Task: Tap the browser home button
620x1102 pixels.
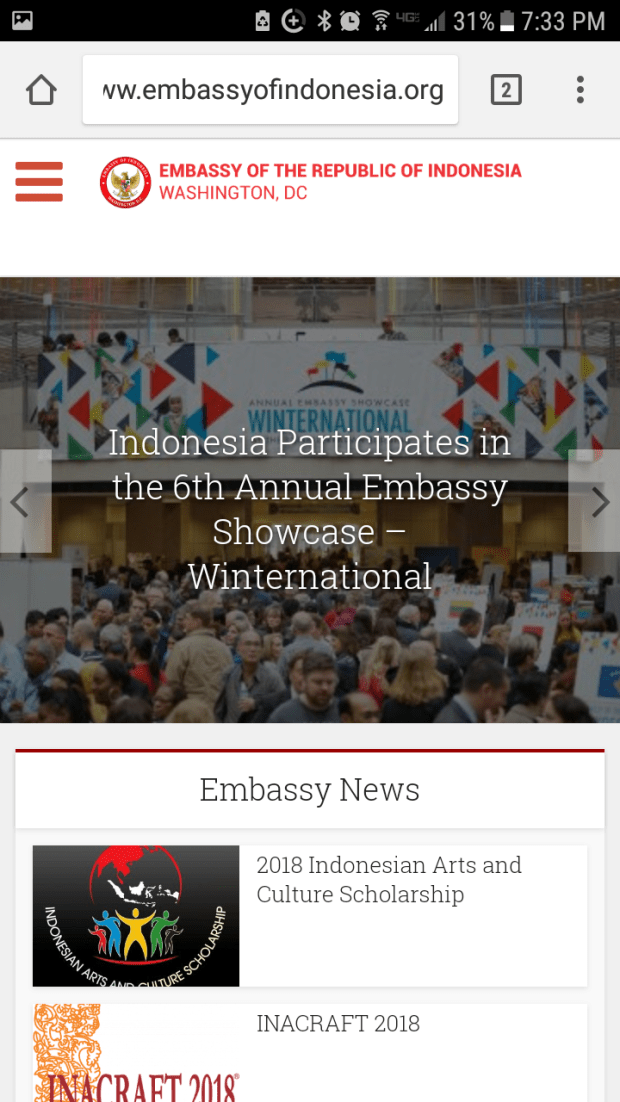Action: point(41,91)
